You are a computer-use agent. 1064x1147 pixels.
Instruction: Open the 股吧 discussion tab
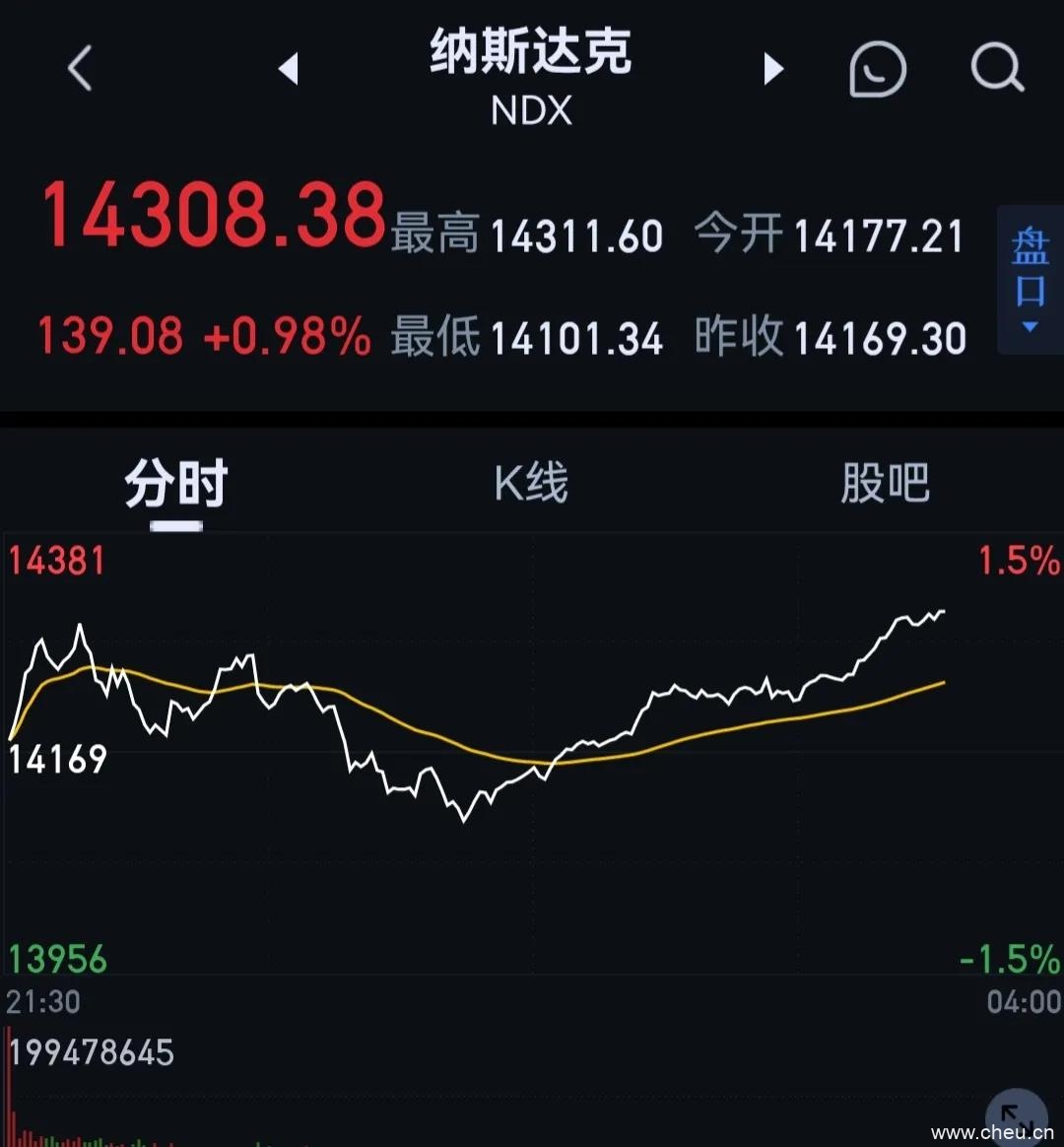click(885, 483)
